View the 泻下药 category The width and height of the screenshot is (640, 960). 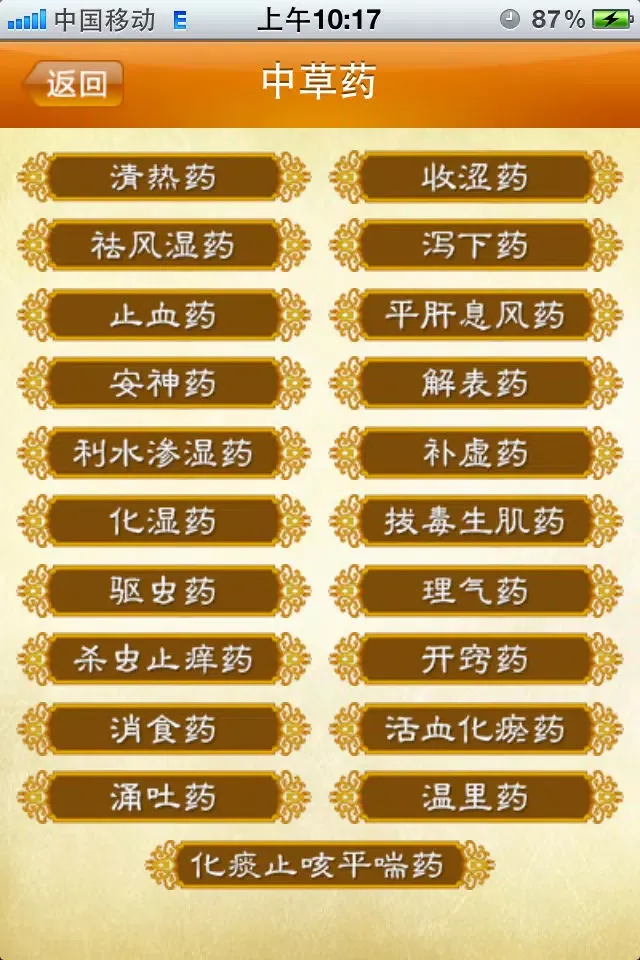click(475, 246)
